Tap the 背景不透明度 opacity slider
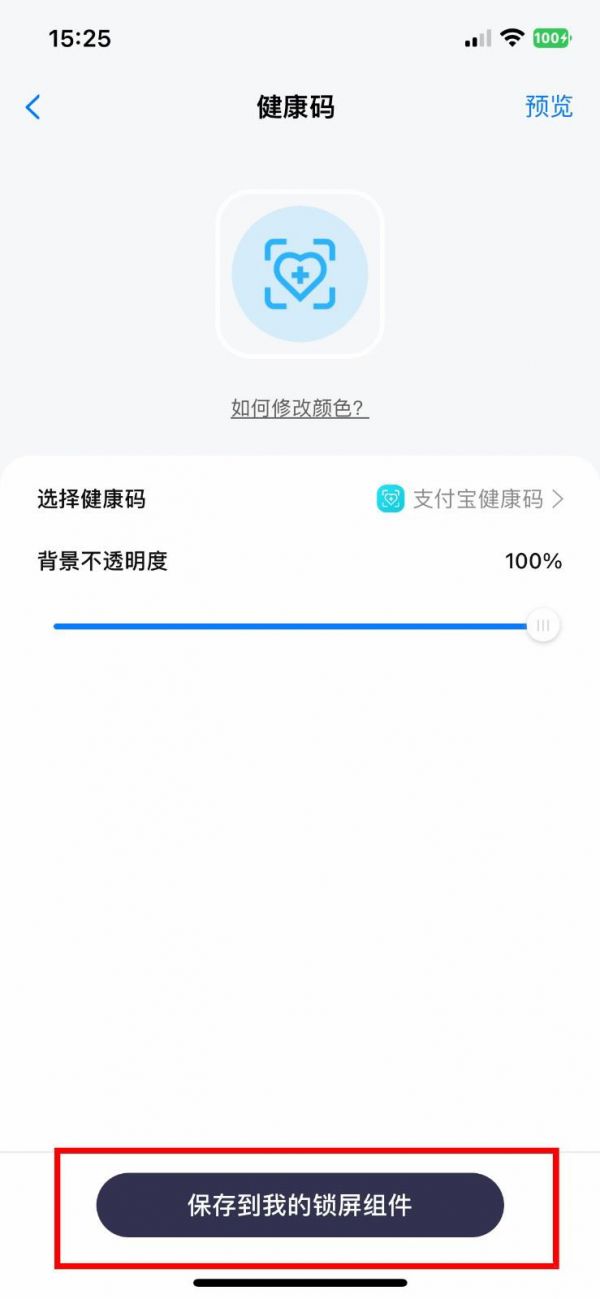The image size is (600, 1299). tap(306, 626)
